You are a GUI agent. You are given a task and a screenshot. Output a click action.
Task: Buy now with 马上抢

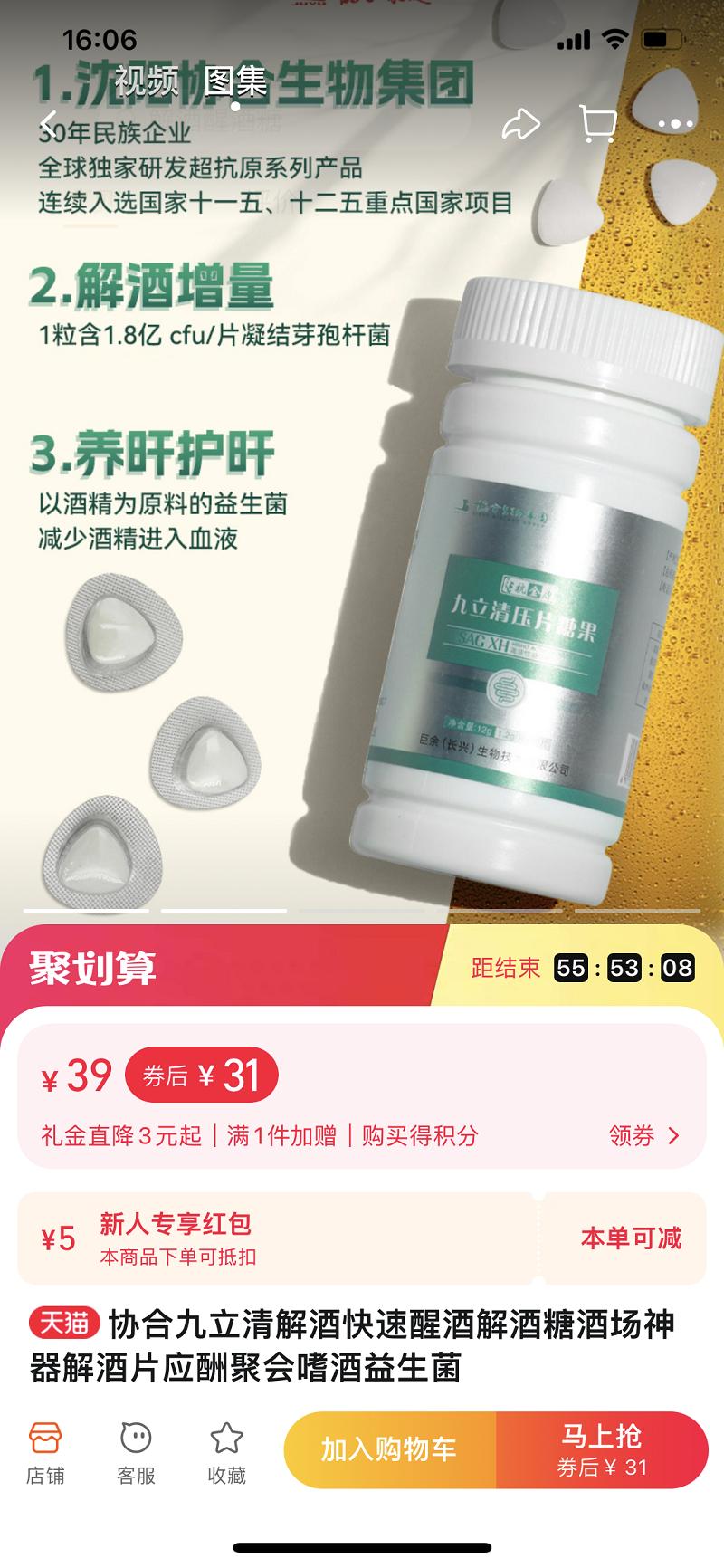pyautogui.click(x=602, y=1449)
